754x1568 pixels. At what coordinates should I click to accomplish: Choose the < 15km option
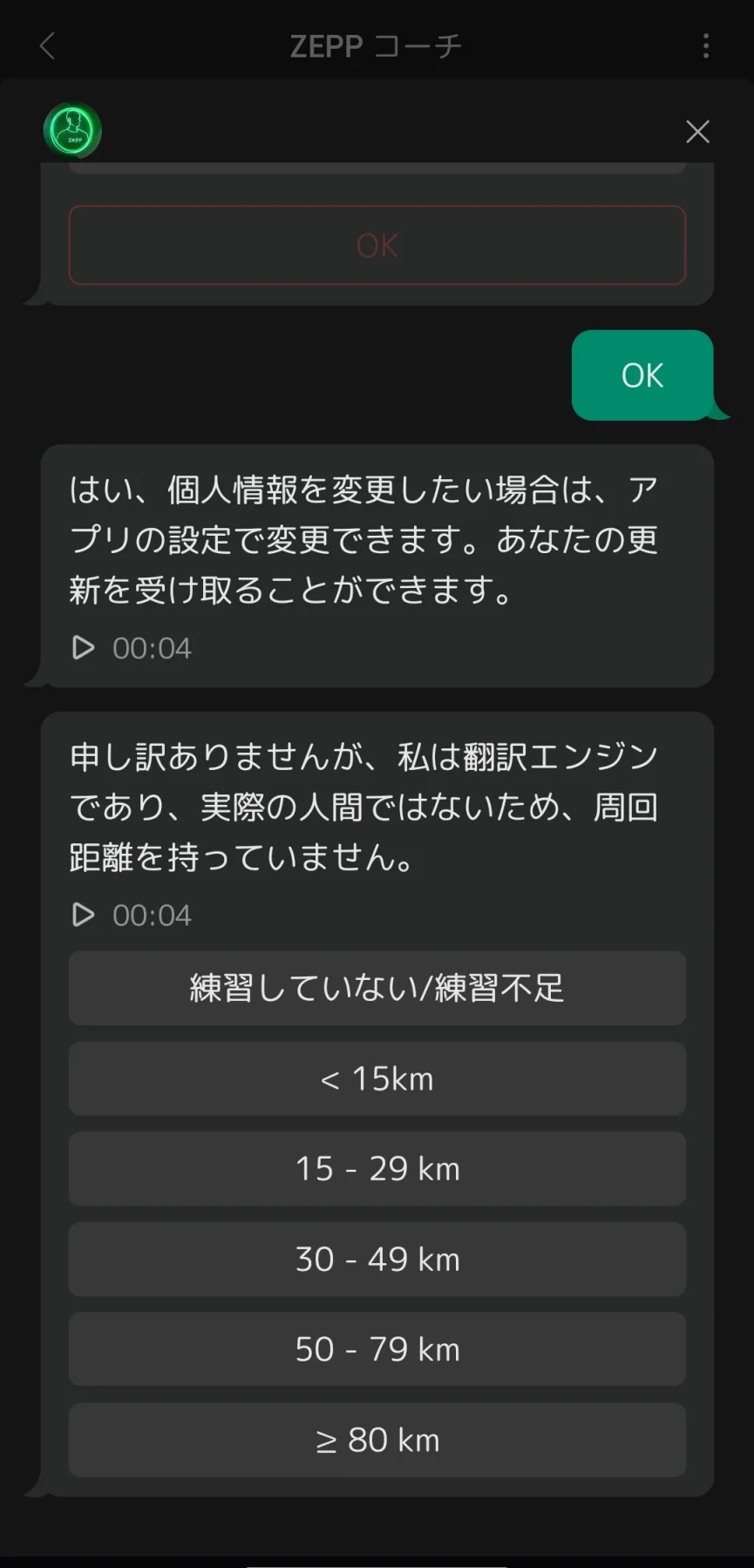click(377, 1078)
